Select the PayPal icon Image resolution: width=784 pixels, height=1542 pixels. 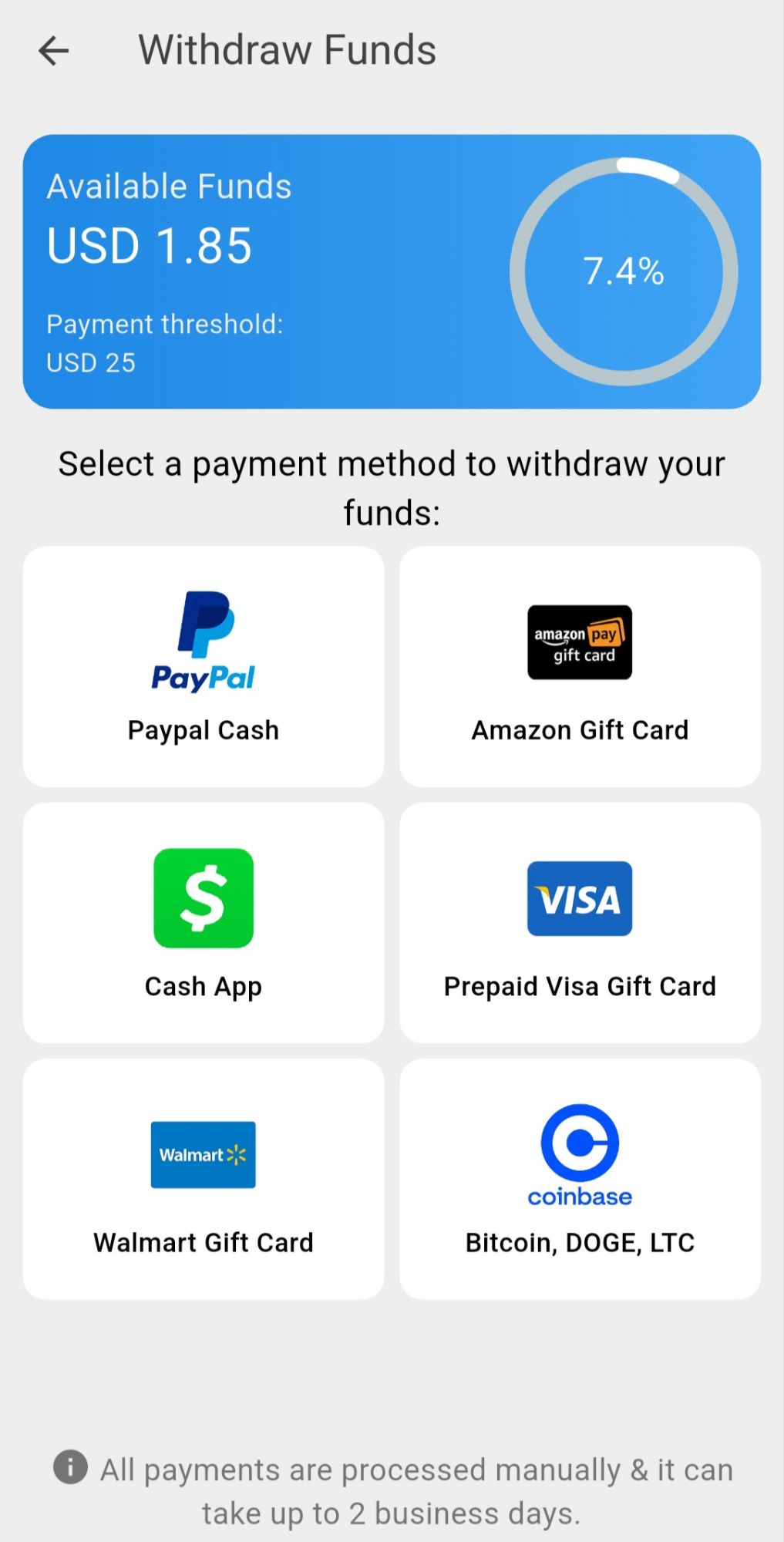(204, 642)
